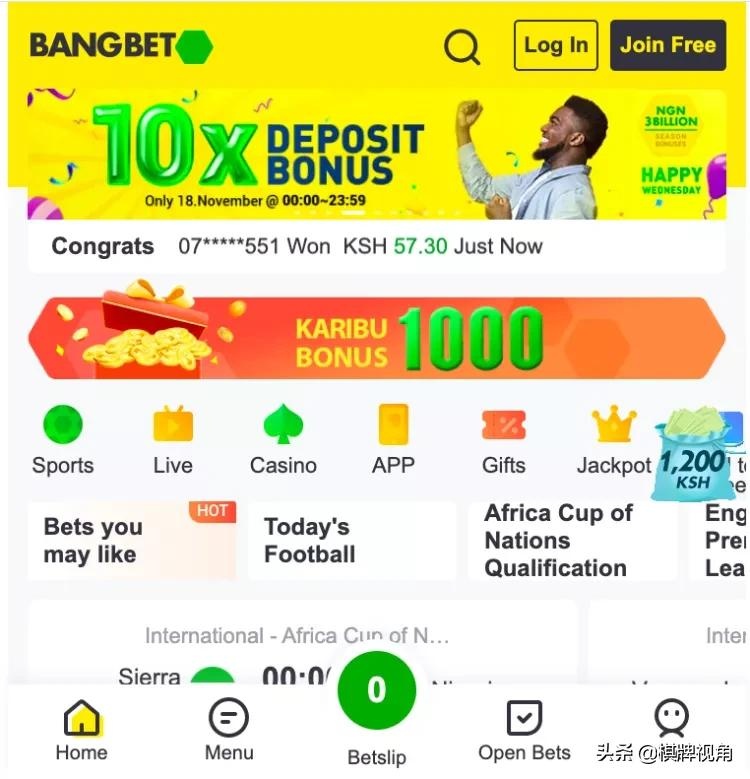Screen dimensions: 750x779
Task: Open the Menu tab
Action: 229,730
